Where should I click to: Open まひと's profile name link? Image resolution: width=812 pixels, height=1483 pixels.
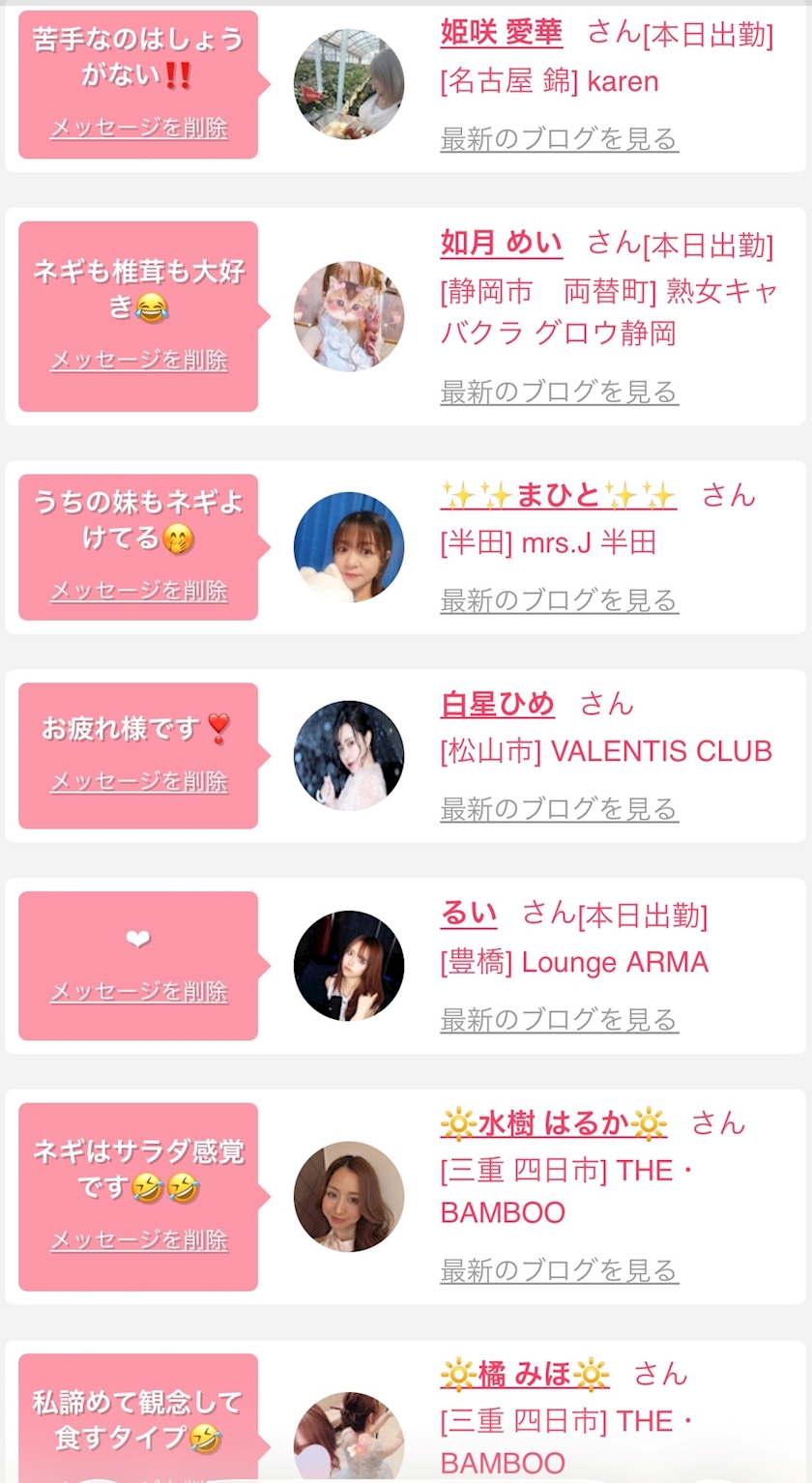click(x=558, y=495)
